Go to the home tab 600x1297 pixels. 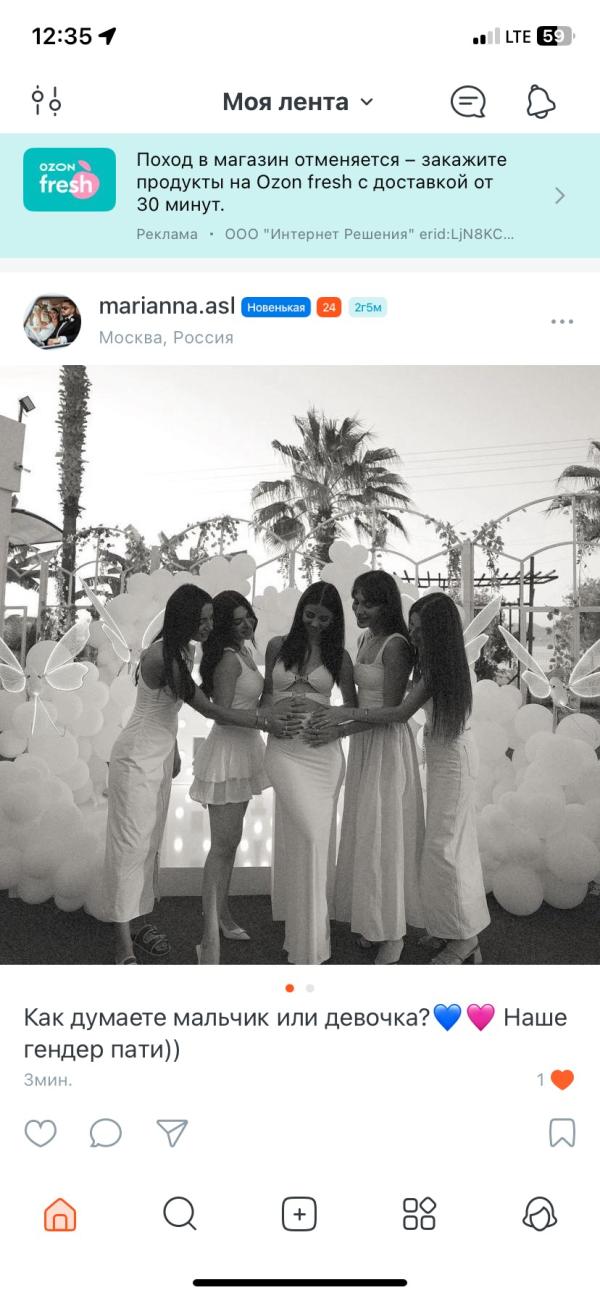(x=60, y=1214)
